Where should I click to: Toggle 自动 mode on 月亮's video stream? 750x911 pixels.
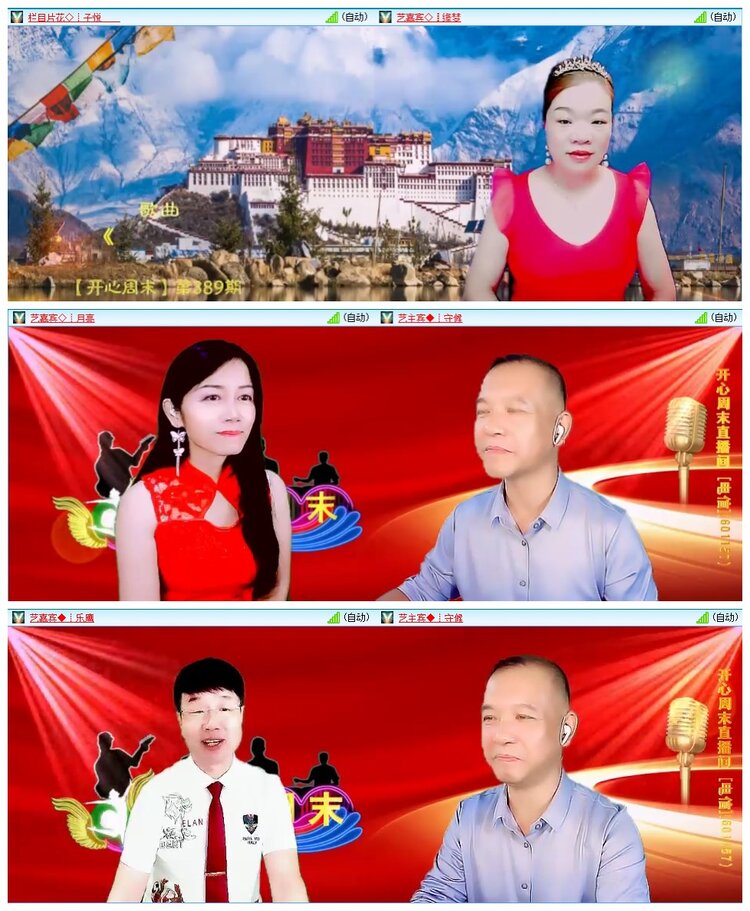click(358, 315)
